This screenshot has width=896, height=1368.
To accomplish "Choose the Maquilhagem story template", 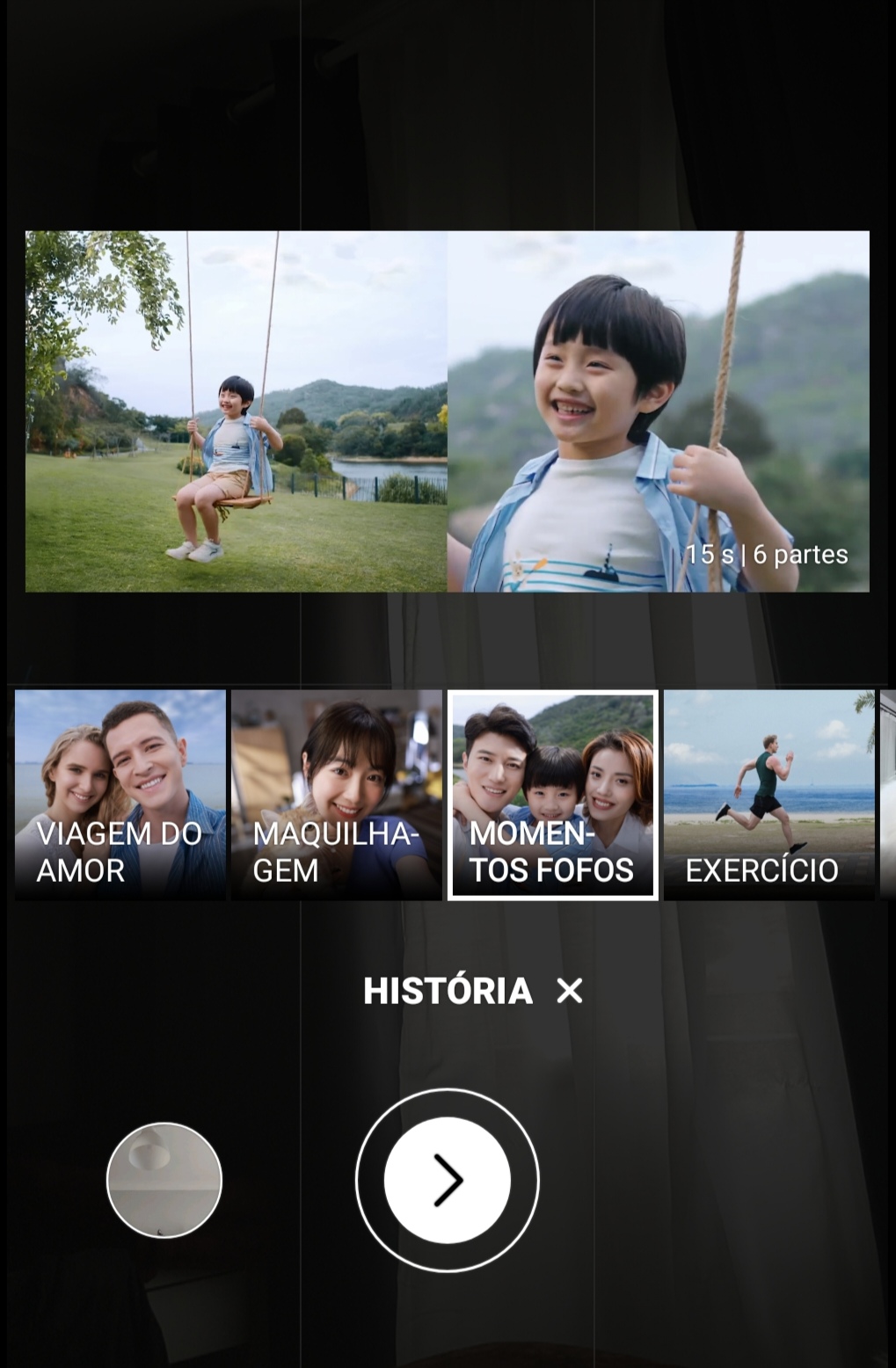I will (337, 795).
